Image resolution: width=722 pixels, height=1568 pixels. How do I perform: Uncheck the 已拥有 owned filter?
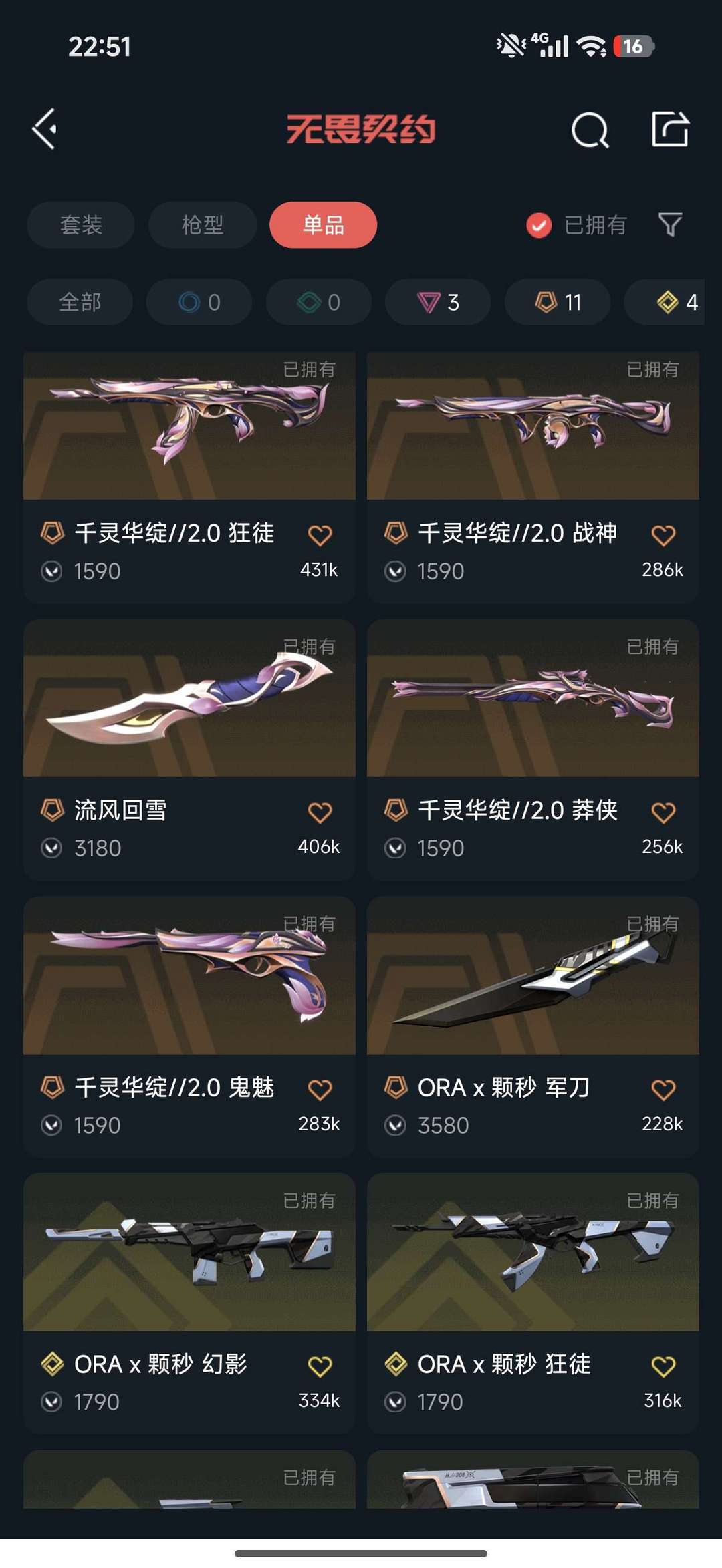pyautogui.click(x=539, y=226)
